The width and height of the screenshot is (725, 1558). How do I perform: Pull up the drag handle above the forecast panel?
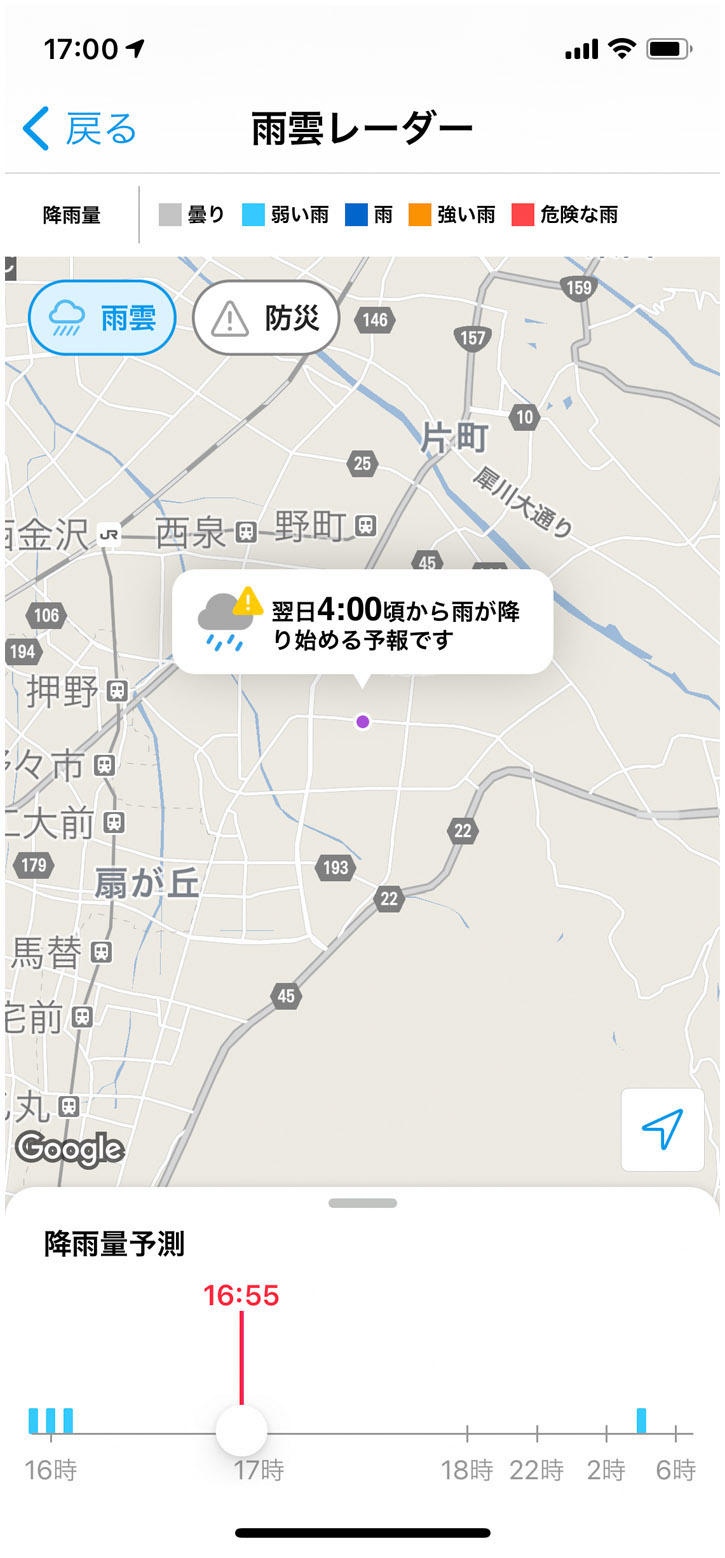(362, 1203)
